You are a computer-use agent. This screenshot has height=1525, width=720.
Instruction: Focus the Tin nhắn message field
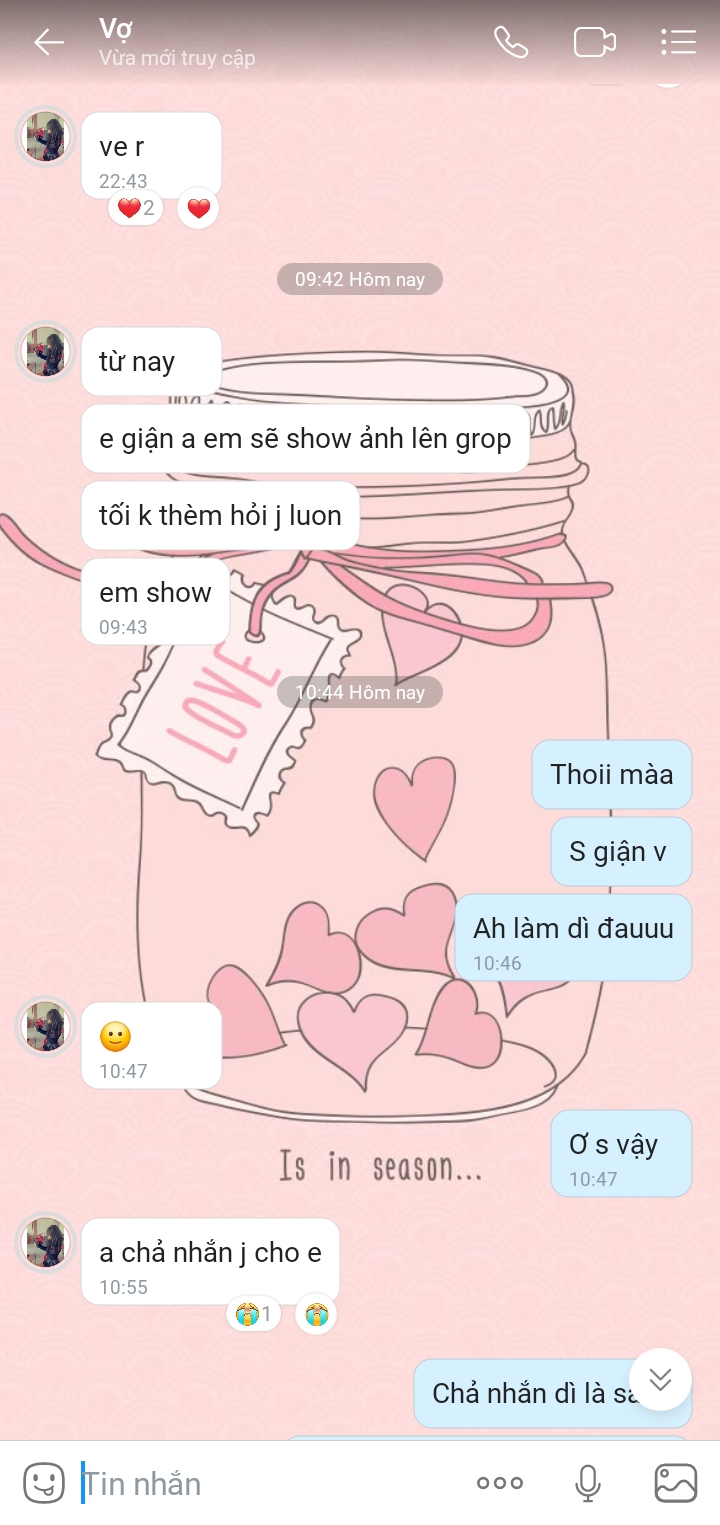click(x=270, y=1483)
